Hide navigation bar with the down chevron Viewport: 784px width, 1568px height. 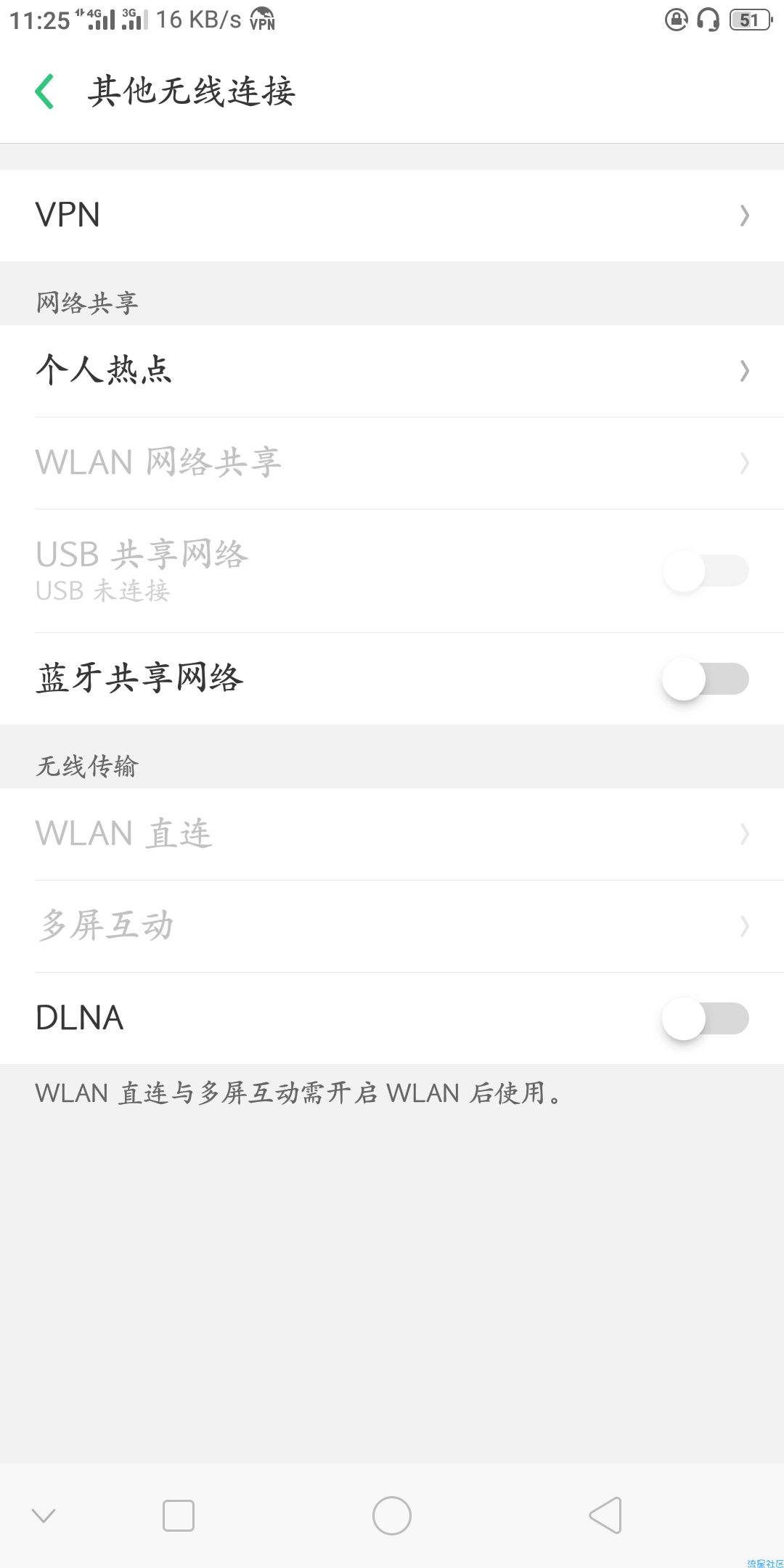(44, 1515)
